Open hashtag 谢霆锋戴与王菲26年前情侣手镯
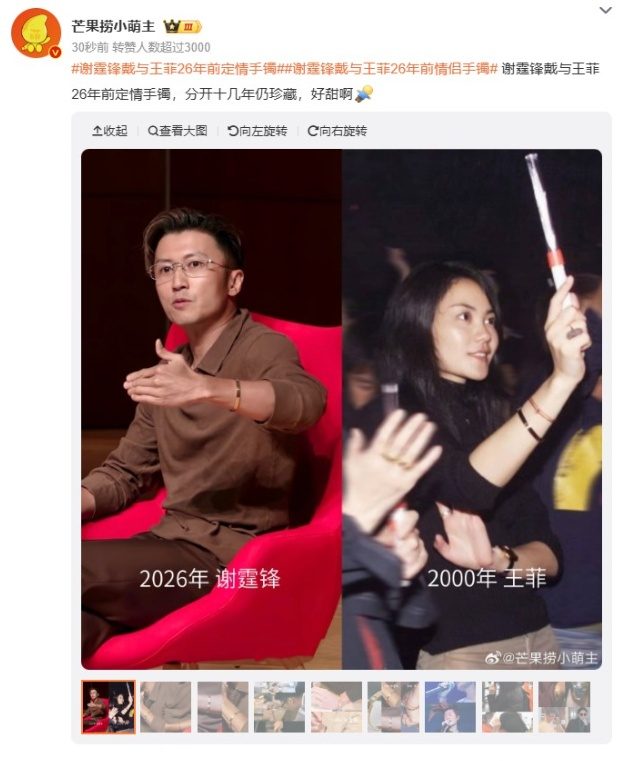This screenshot has width=624, height=761. coord(393,68)
